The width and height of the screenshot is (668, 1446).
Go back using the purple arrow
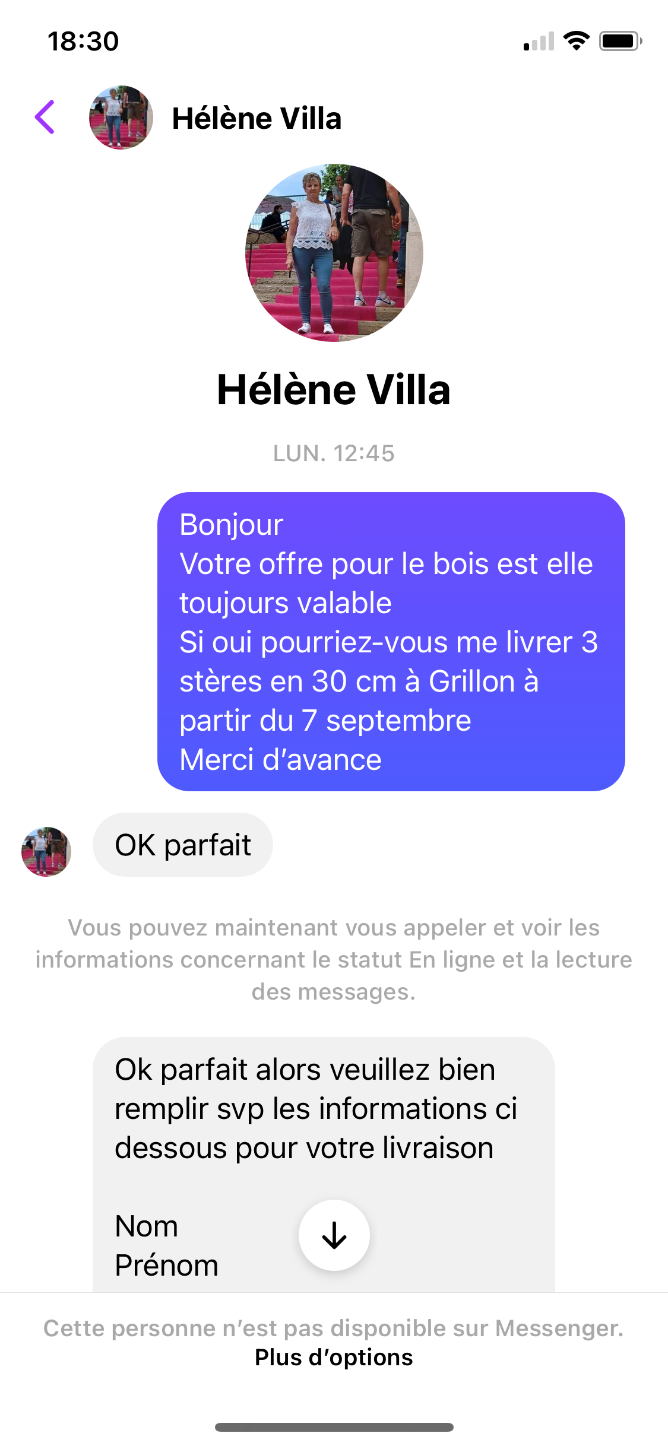[x=44, y=117]
